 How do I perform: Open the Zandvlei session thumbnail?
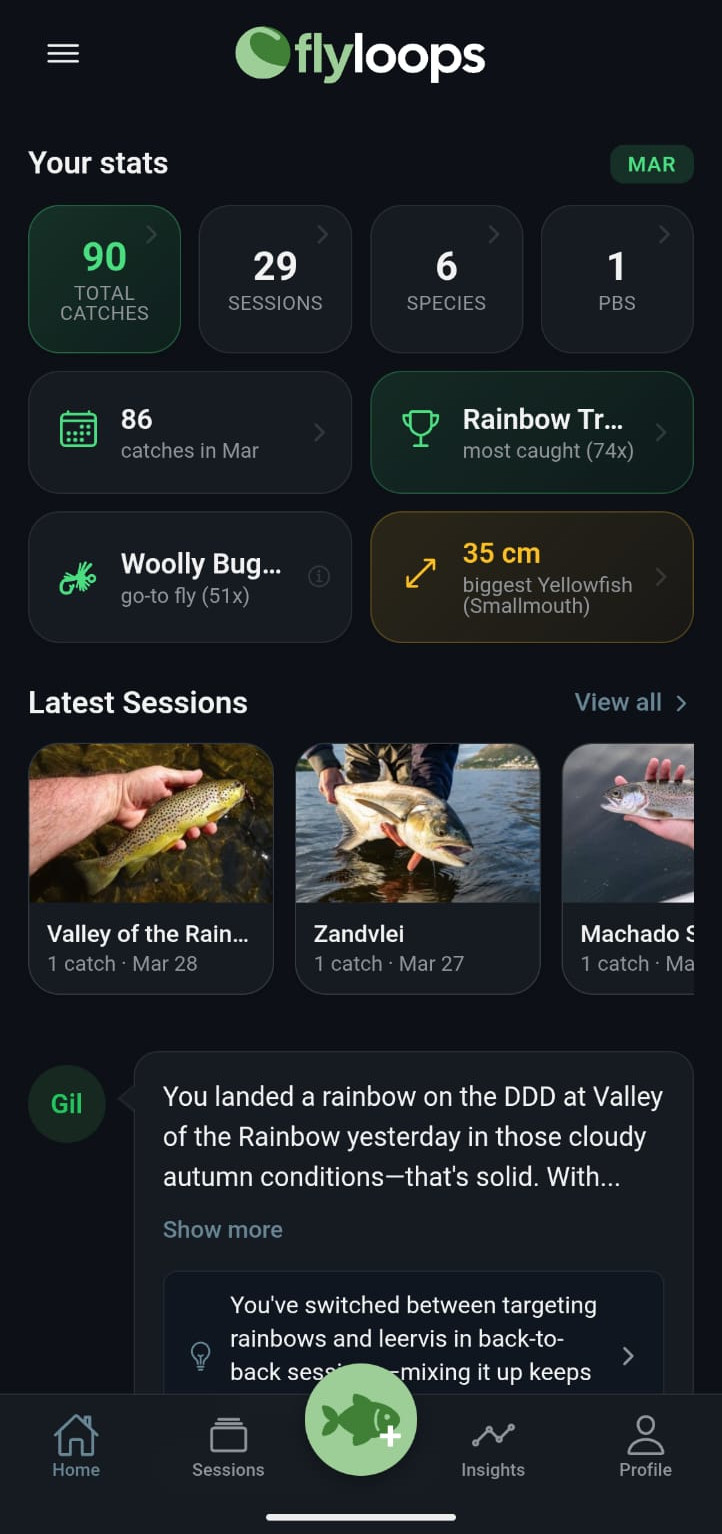[417, 823]
